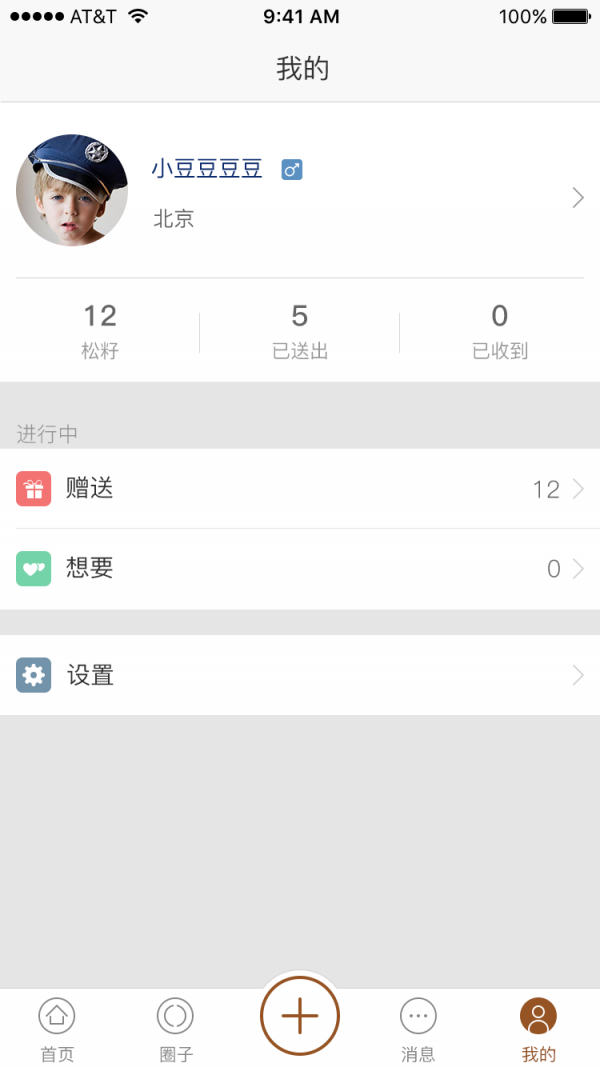600x1067 pixels.
Task: View 已送出 items
Action: [x=300, y=331]
